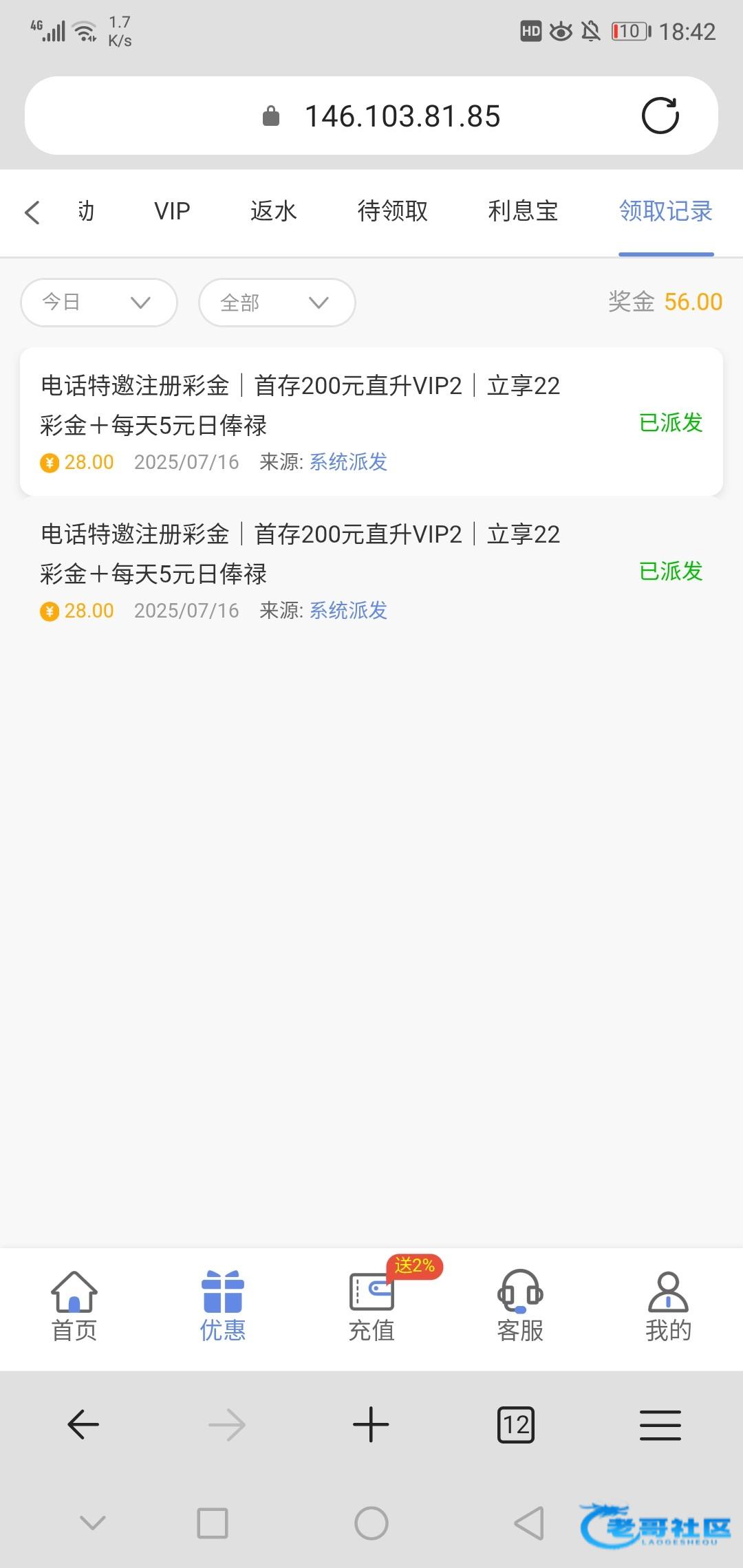Open the 优惠 bottom tab

pyautogui.click(x=223, y=1307)
